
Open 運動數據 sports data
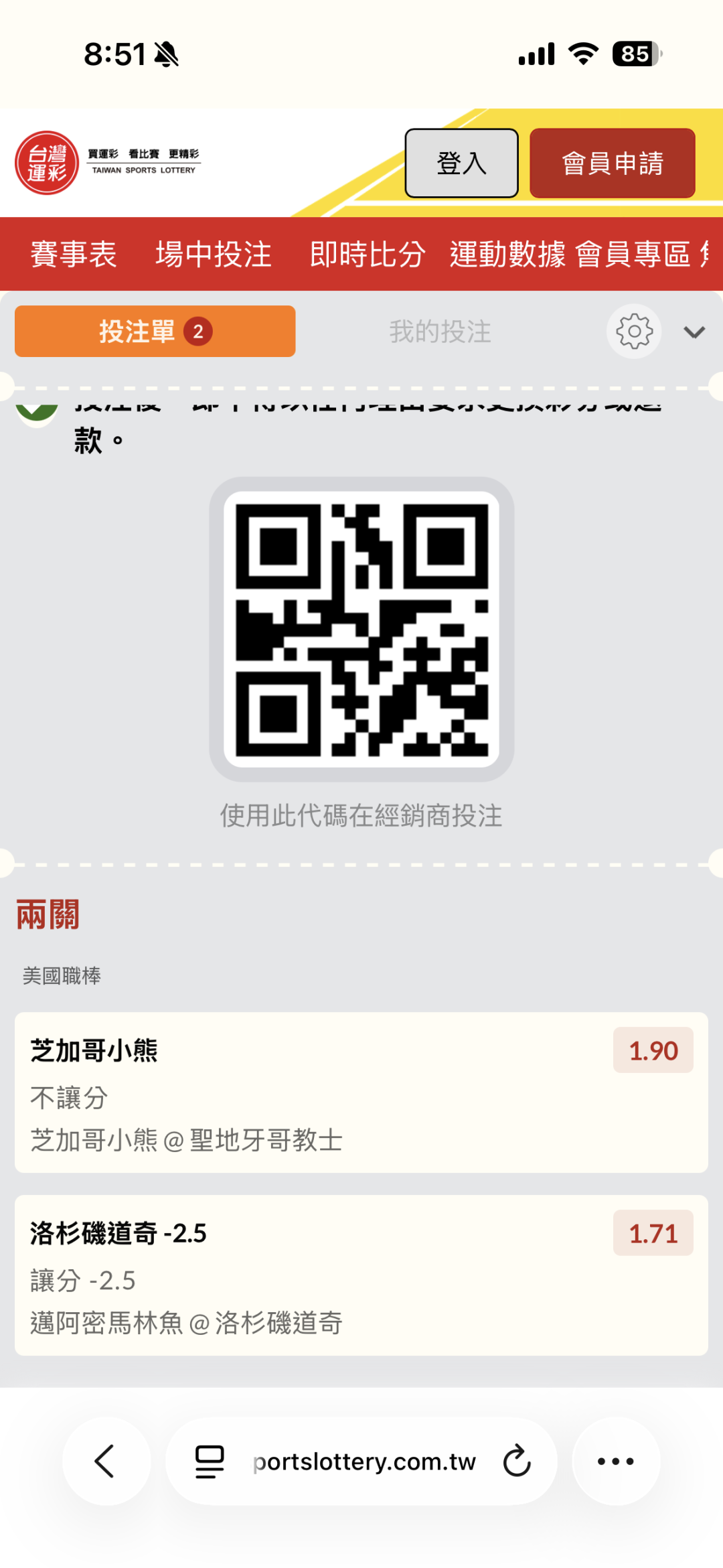click(507, 255)
